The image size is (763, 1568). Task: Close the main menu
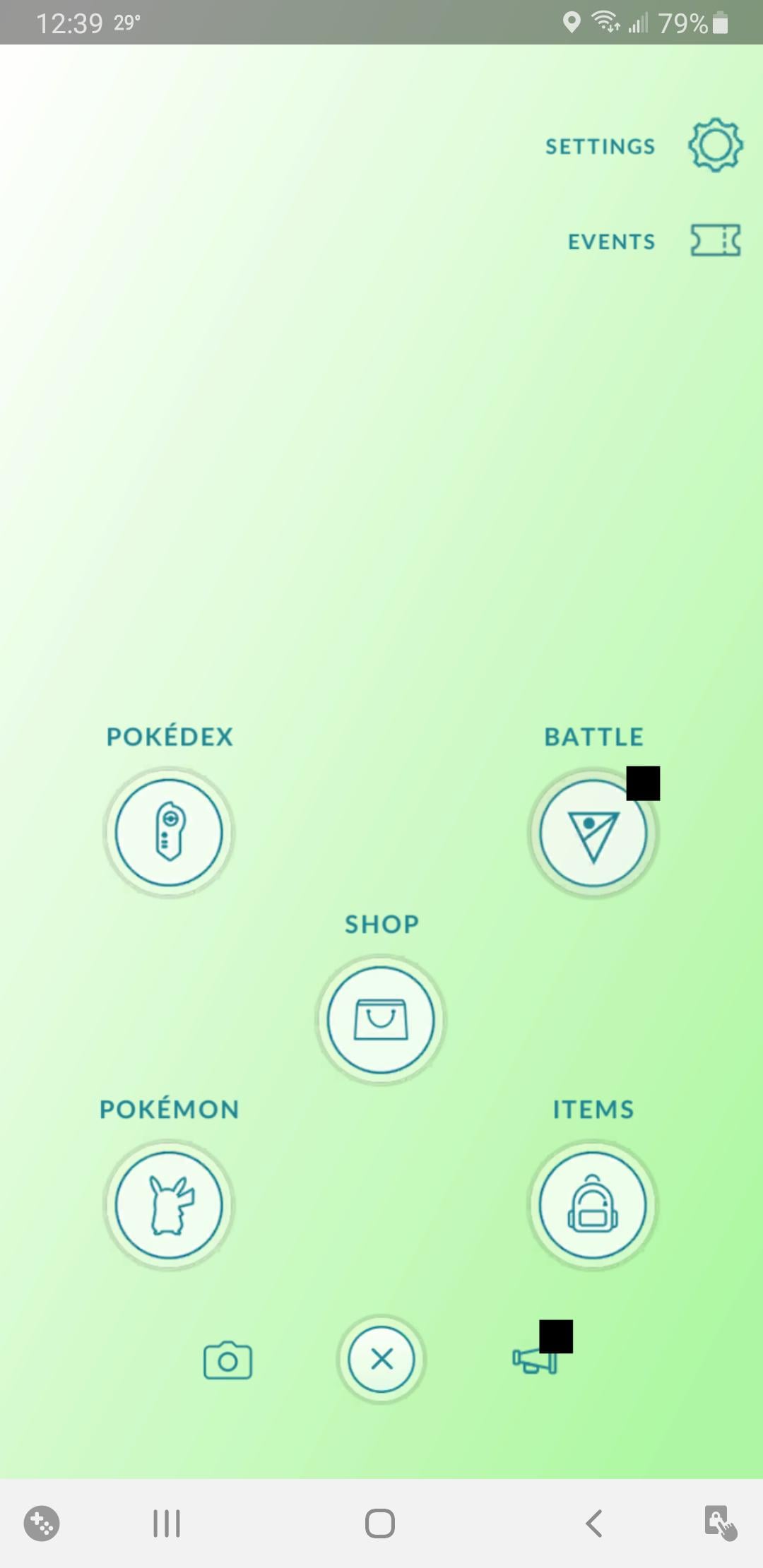(381, 1359)
